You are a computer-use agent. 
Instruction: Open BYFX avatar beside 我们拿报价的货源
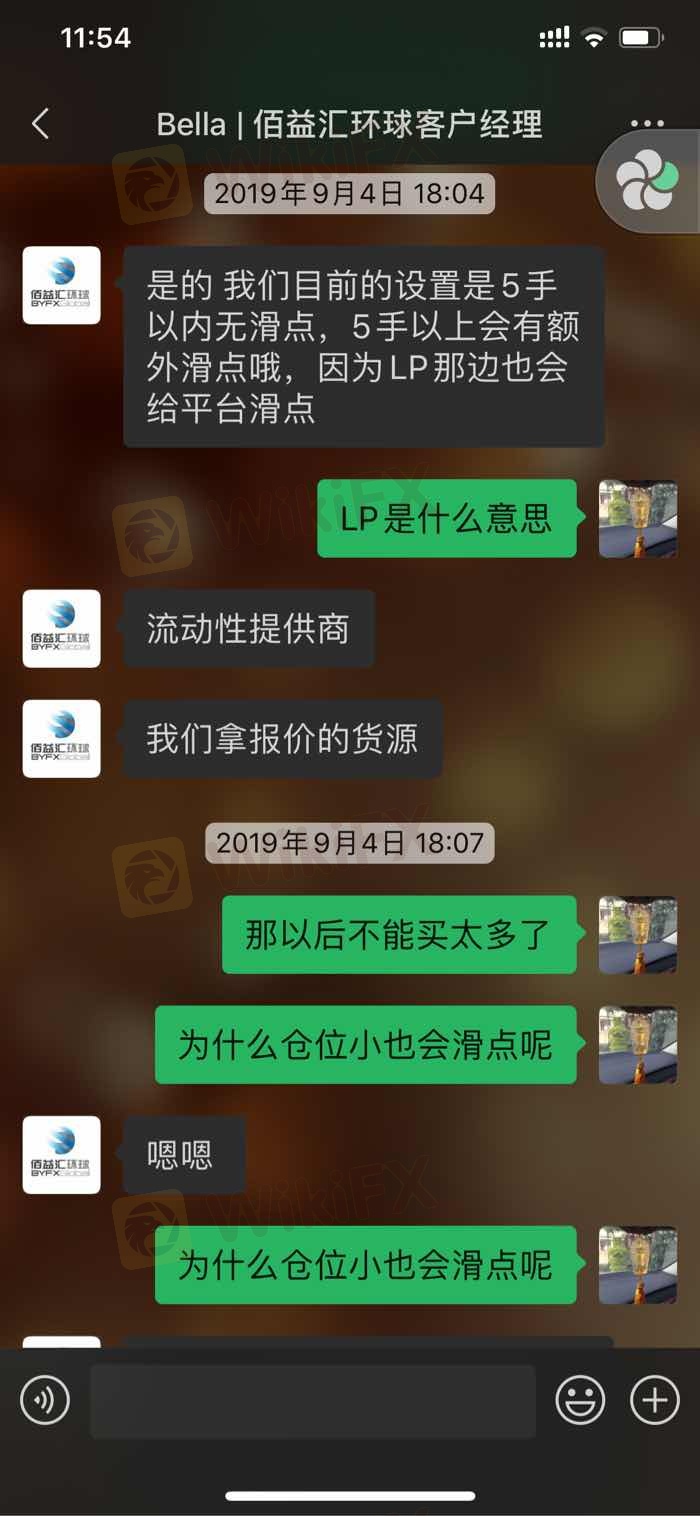pyautogui.click(x=62, y=738)
